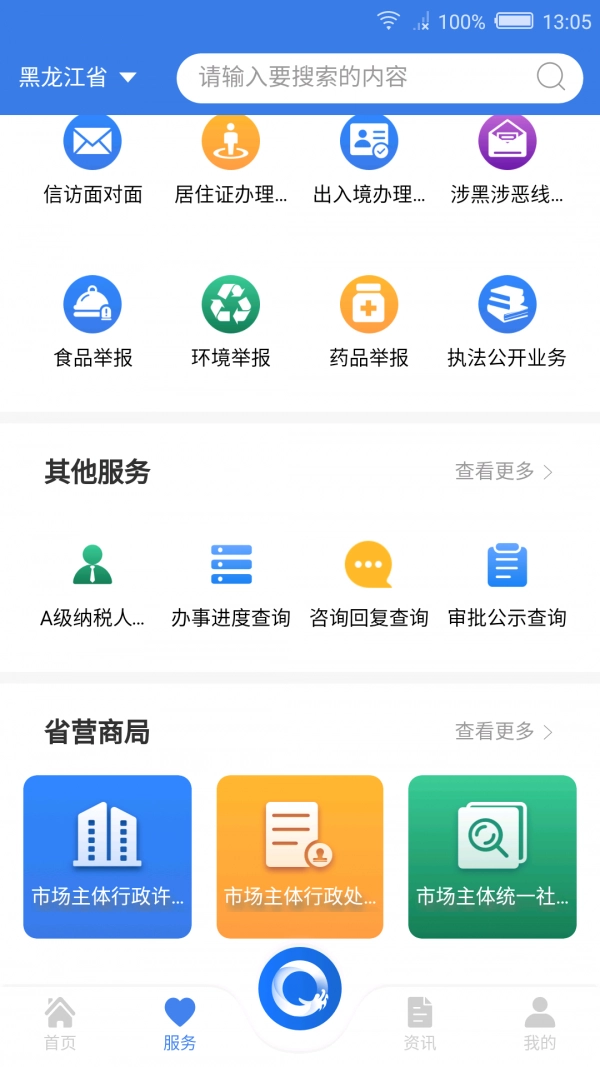View more under 其他服务

point(503,472)
